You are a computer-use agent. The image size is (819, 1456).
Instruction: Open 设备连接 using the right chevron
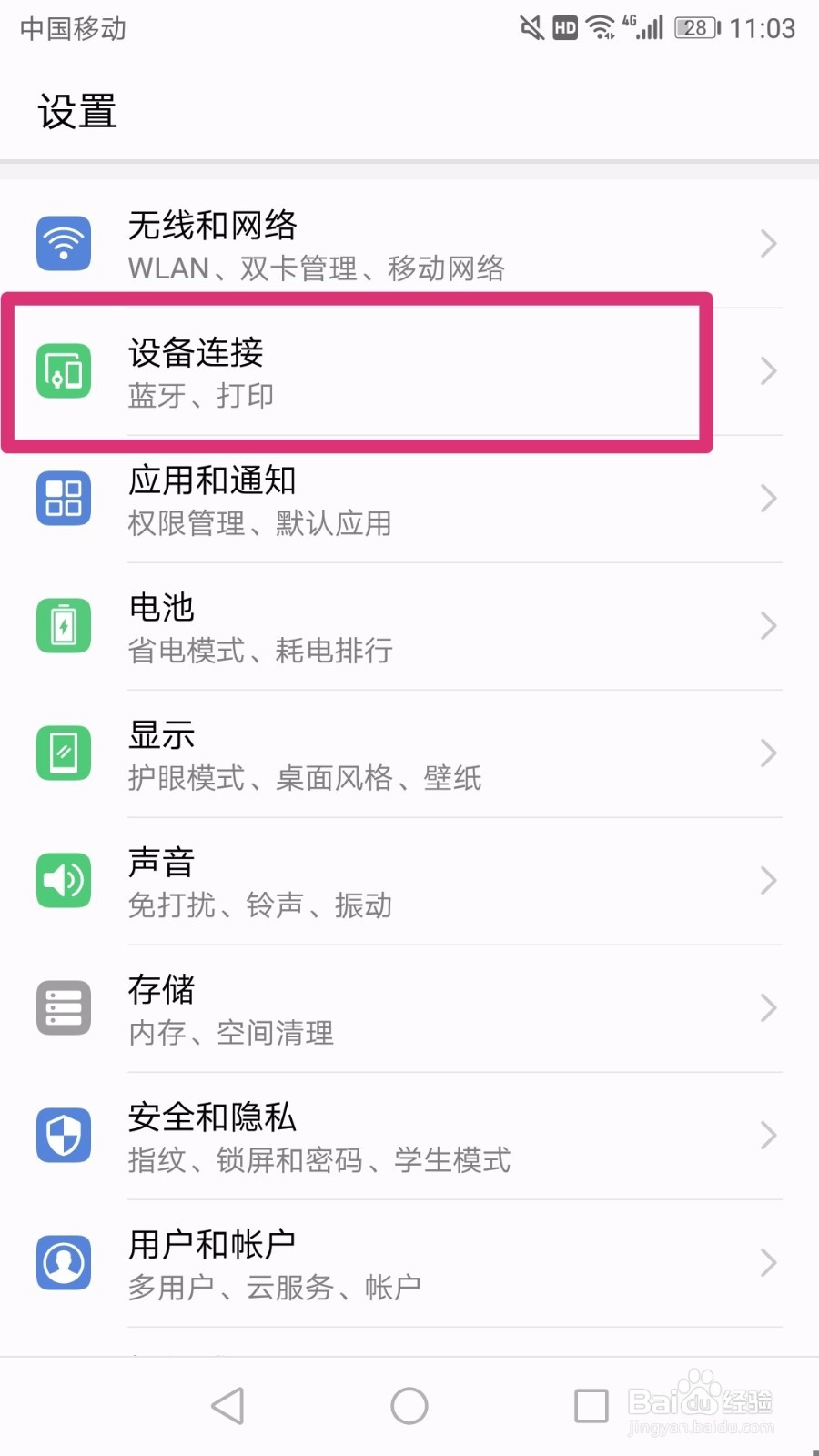(x=769, y=370)
